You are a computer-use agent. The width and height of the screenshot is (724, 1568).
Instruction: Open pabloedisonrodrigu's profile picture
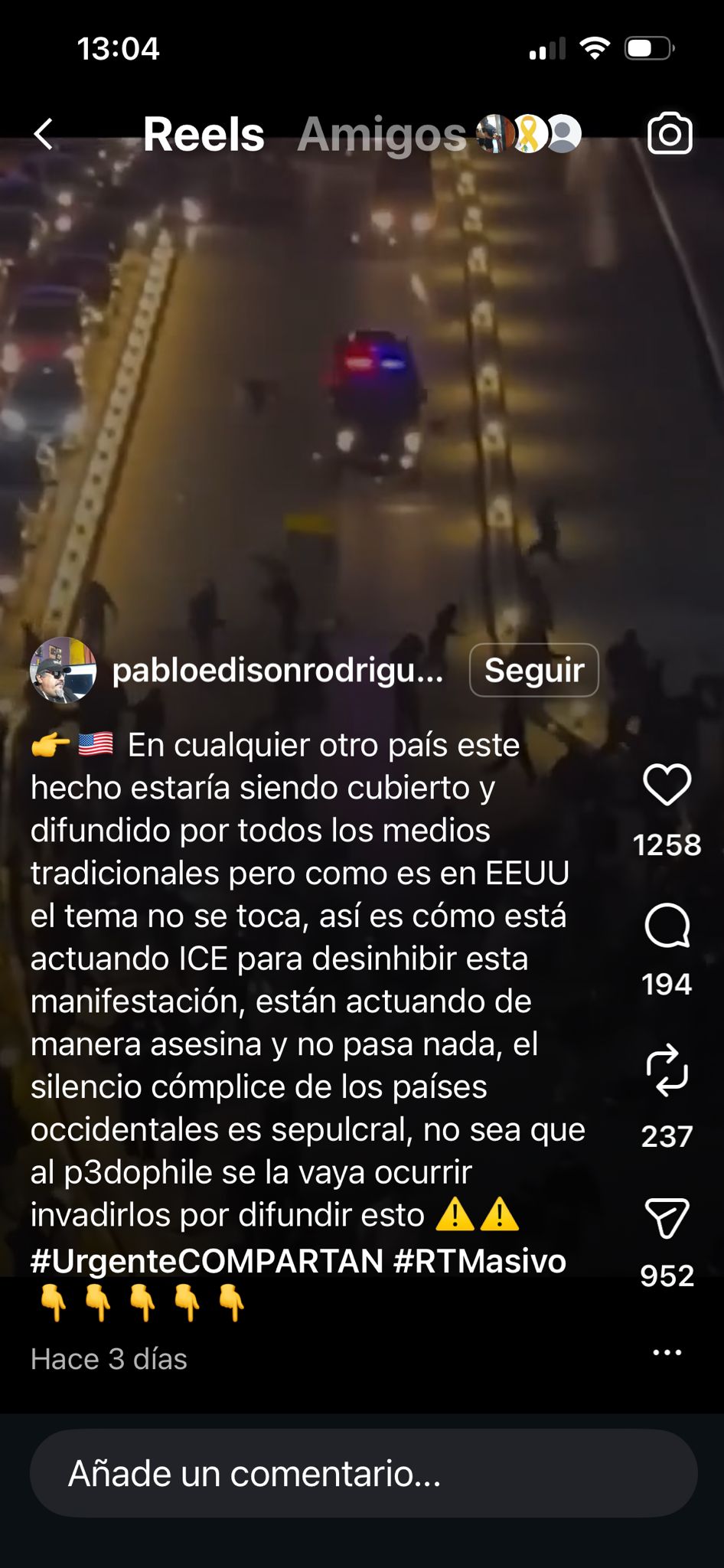click(x=63, y=670)
